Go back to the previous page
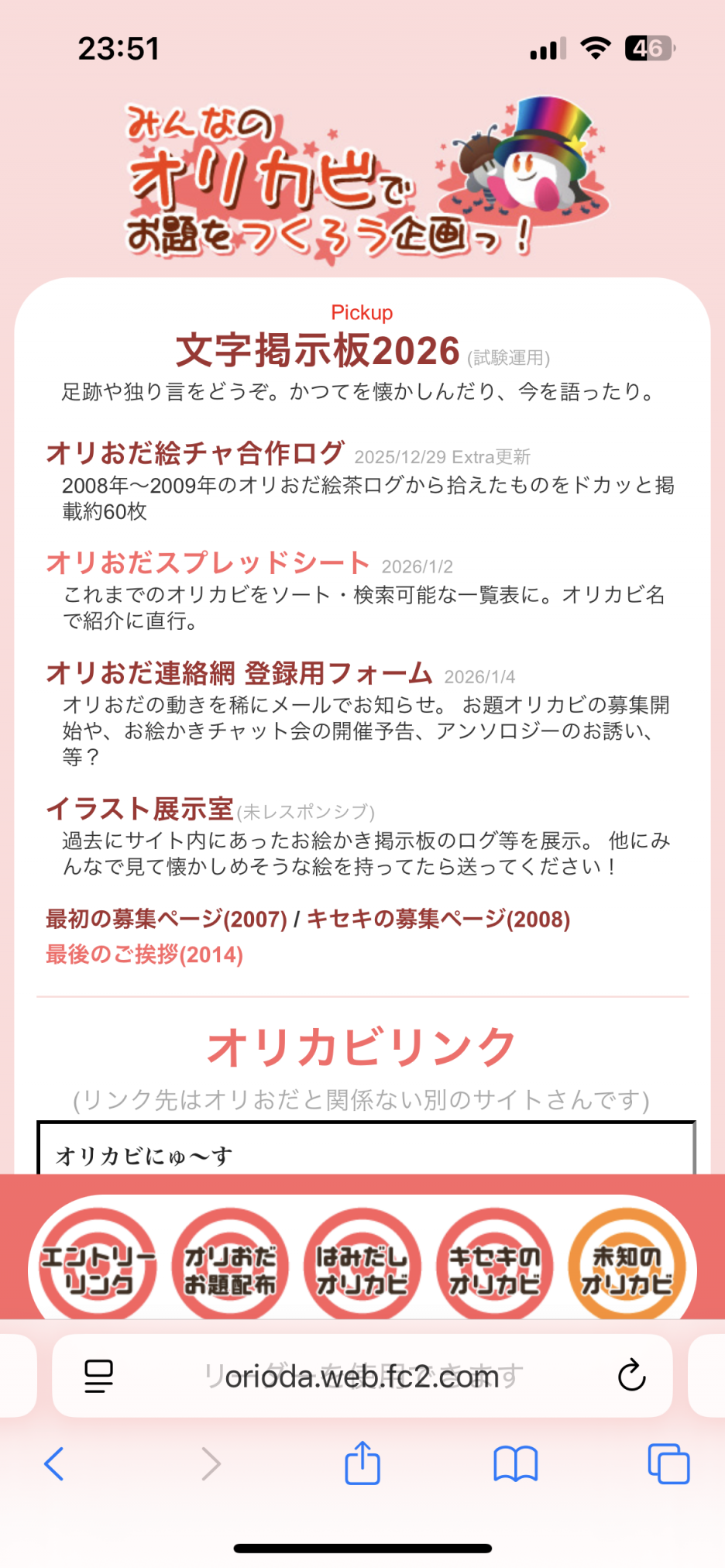Image resolution: width=725 pixels, height=1568 pixels. click(54, 1463)
